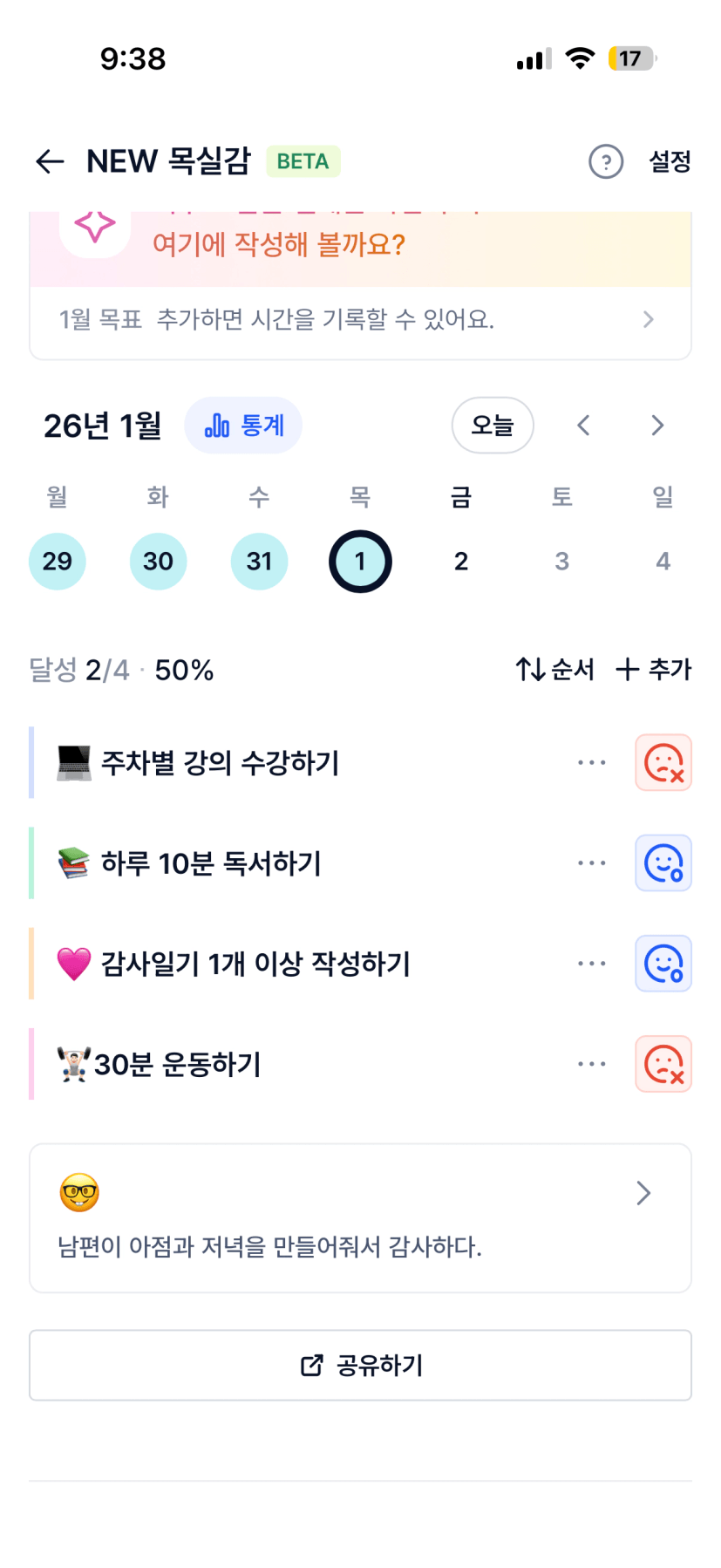721x1568 pixels.
Task: Open more options for 주차별 강의 수강하기
Action: [591, 763]
